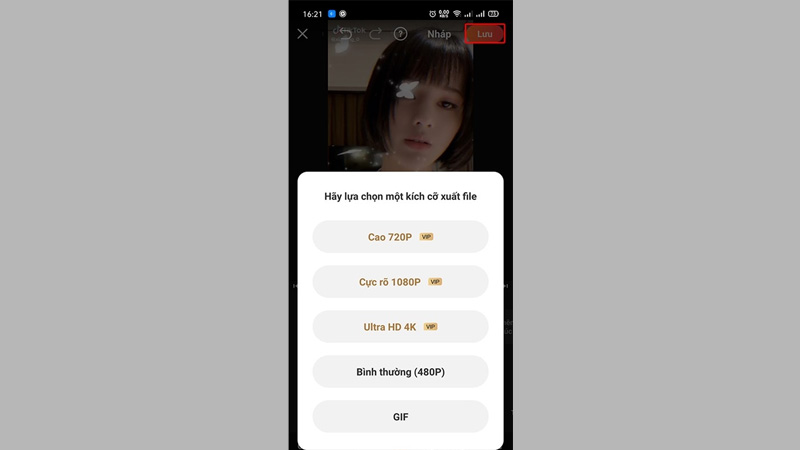Export the video as GIF
The height and width of the screenshot is (450, 800).
(x=400, y=417)
